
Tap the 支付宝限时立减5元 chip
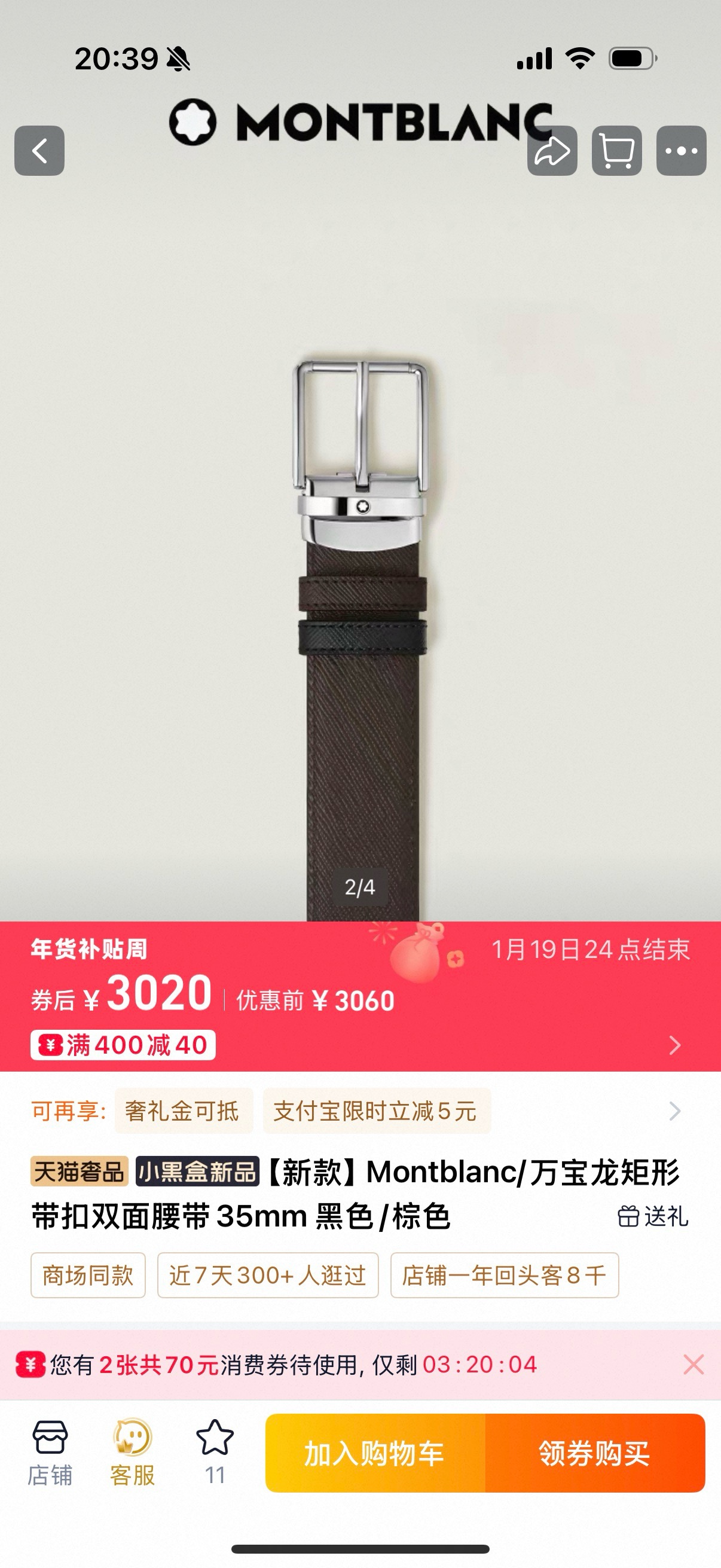point(376,1111)
